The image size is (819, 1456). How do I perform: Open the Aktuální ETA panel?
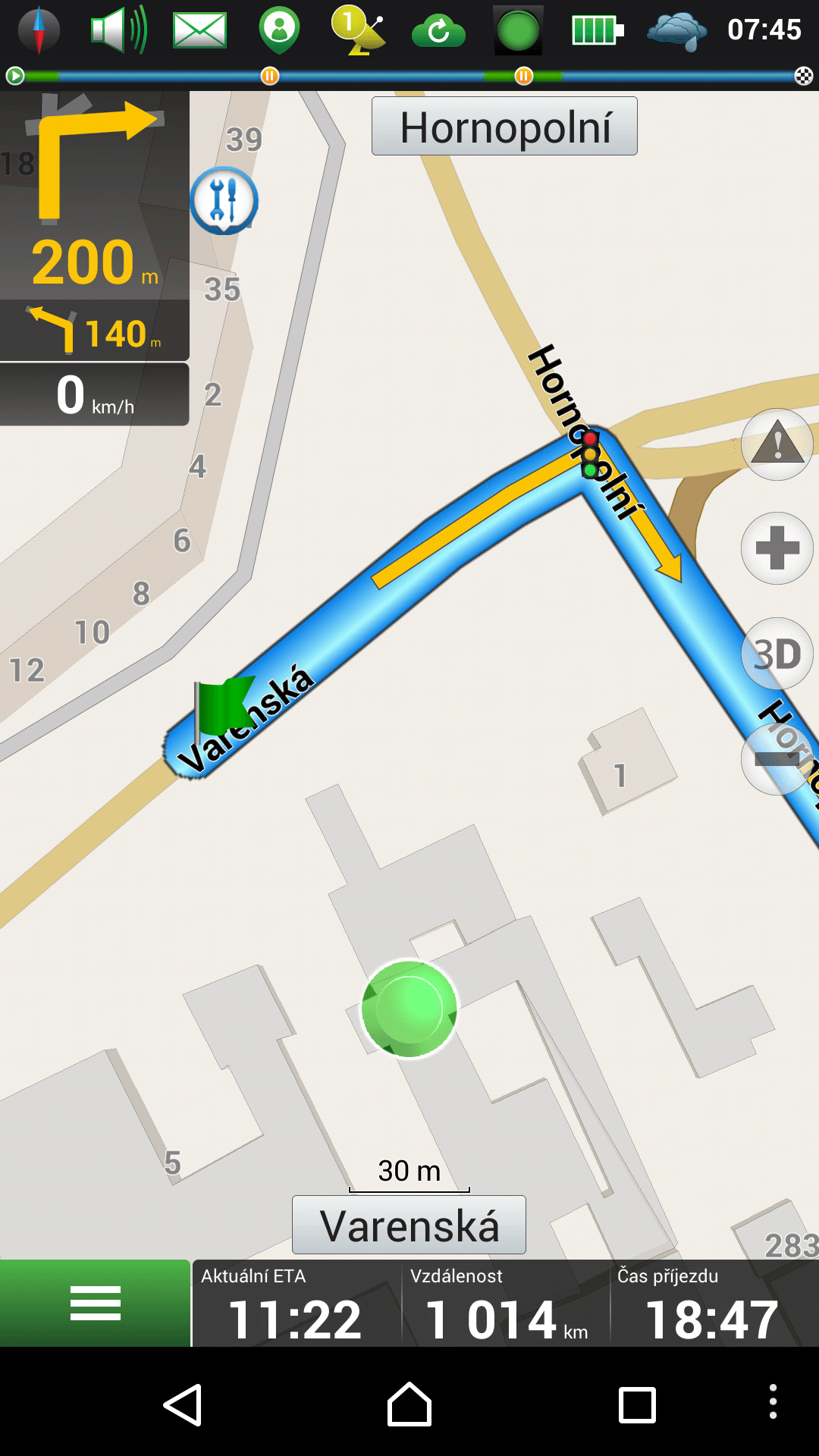[x=297, y=1304]
